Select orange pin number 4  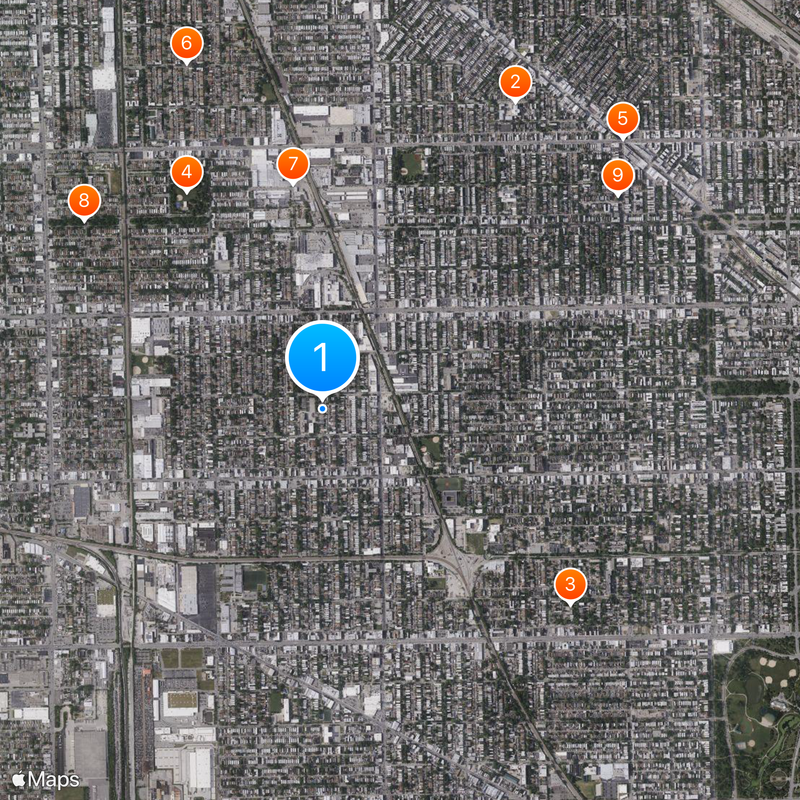[186, 172]
